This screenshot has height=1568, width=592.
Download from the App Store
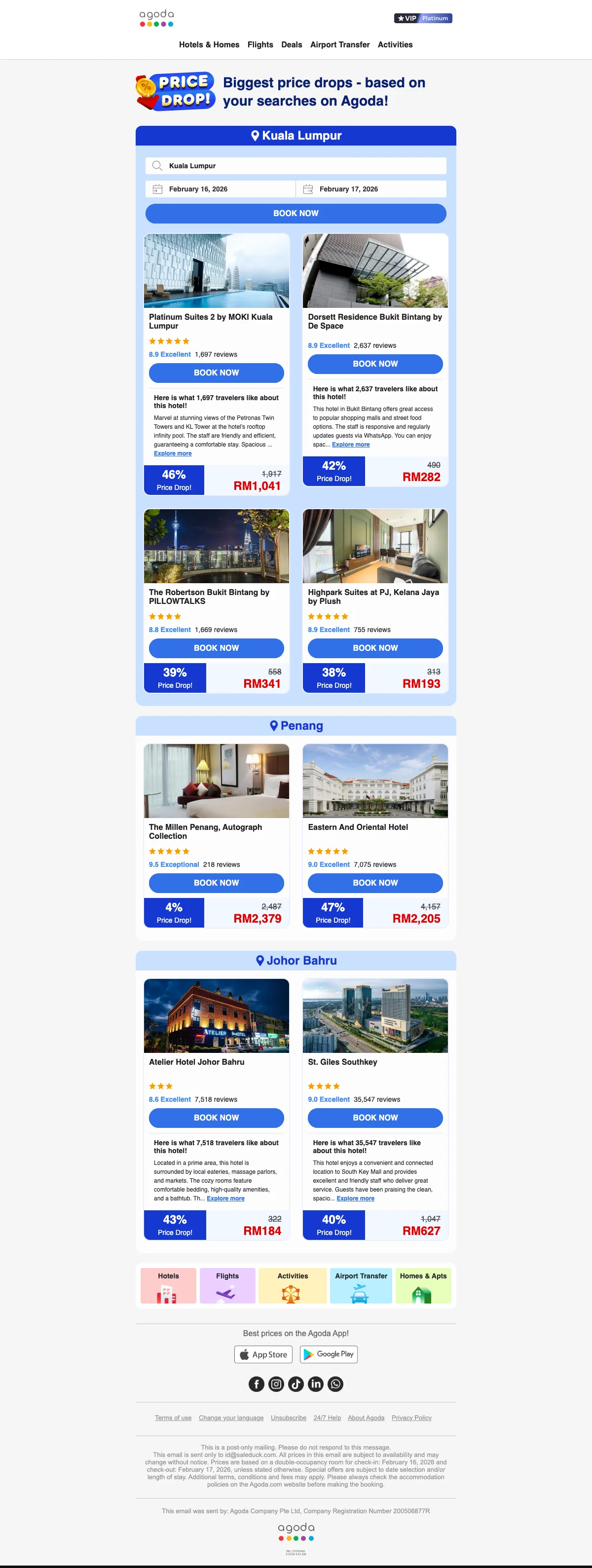point(263,1354)
